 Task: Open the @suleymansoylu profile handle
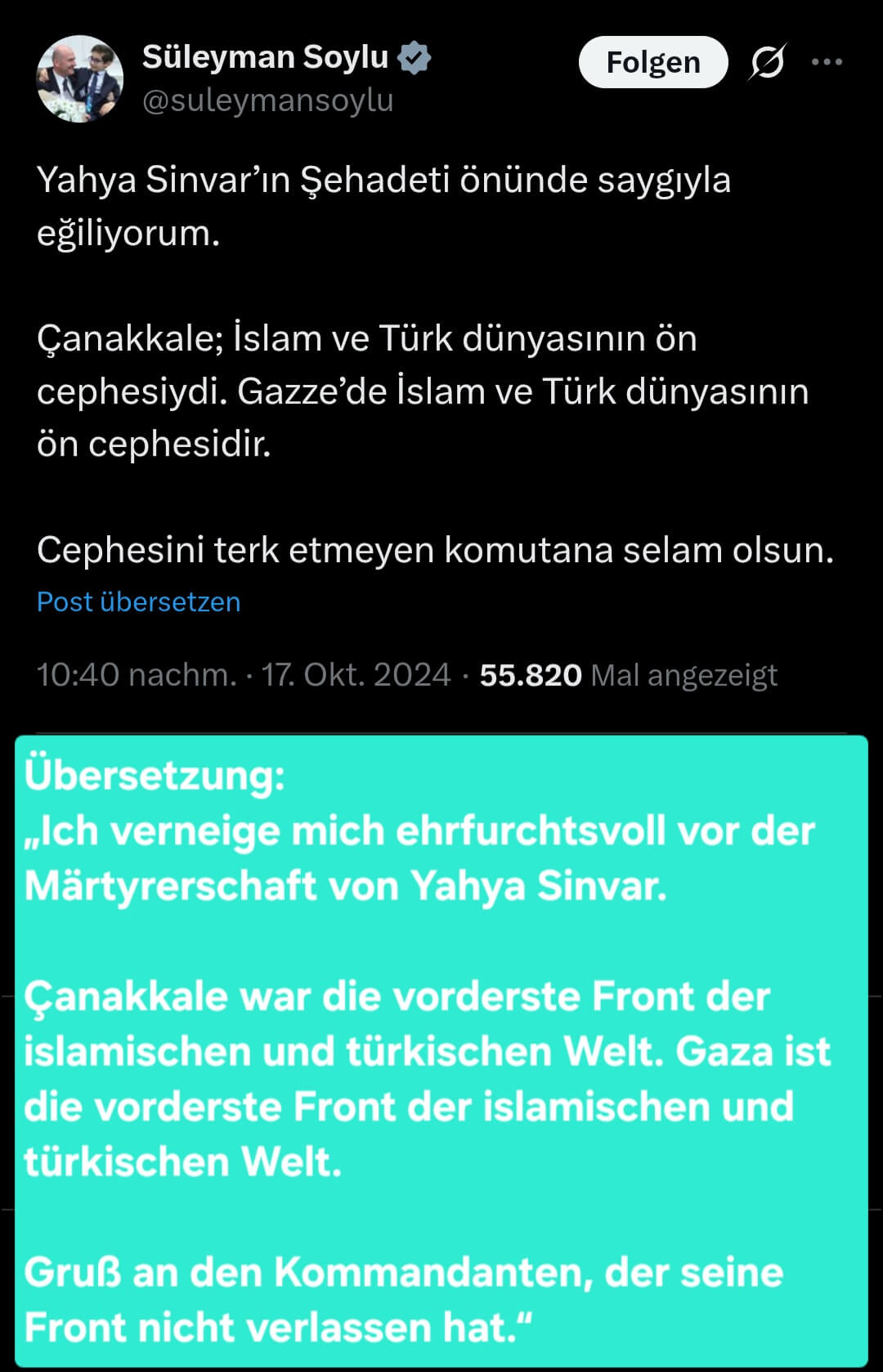[x=267, y=101]
